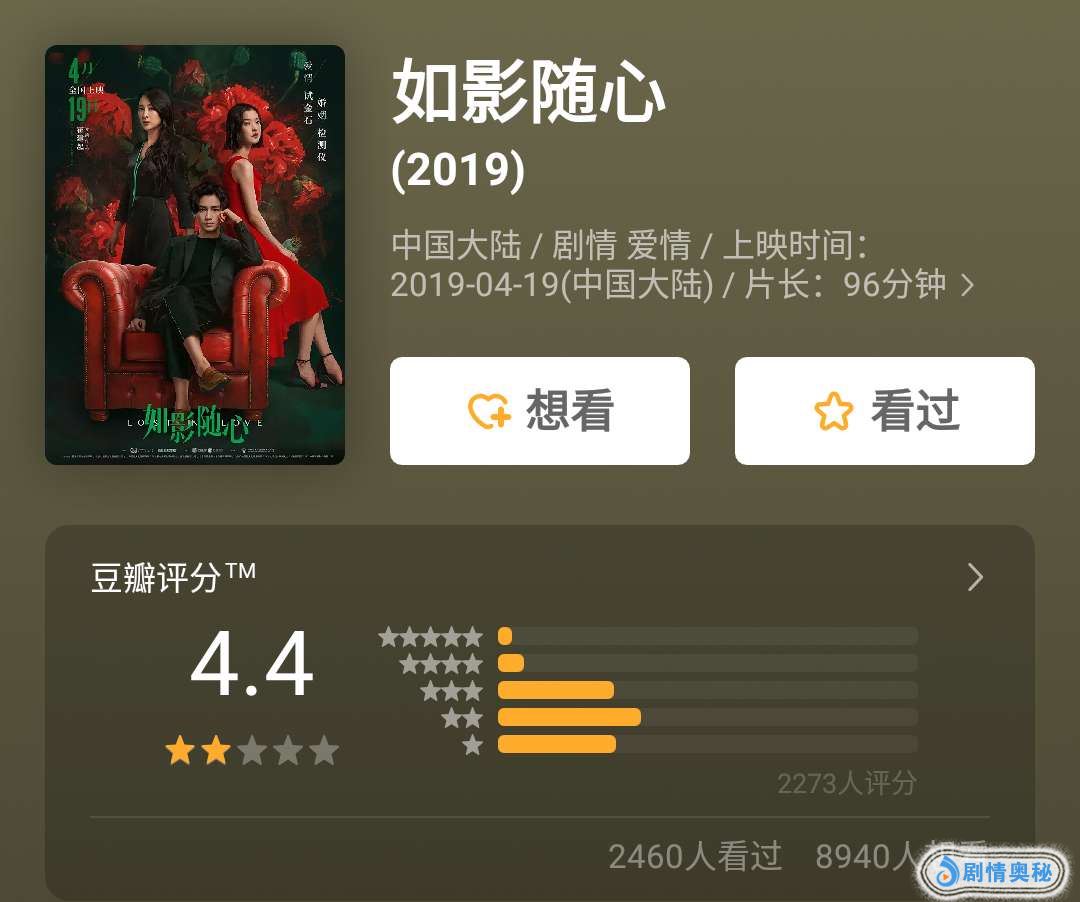
Task: Mark the movie as 想看
Action: (x=539, y=411)
